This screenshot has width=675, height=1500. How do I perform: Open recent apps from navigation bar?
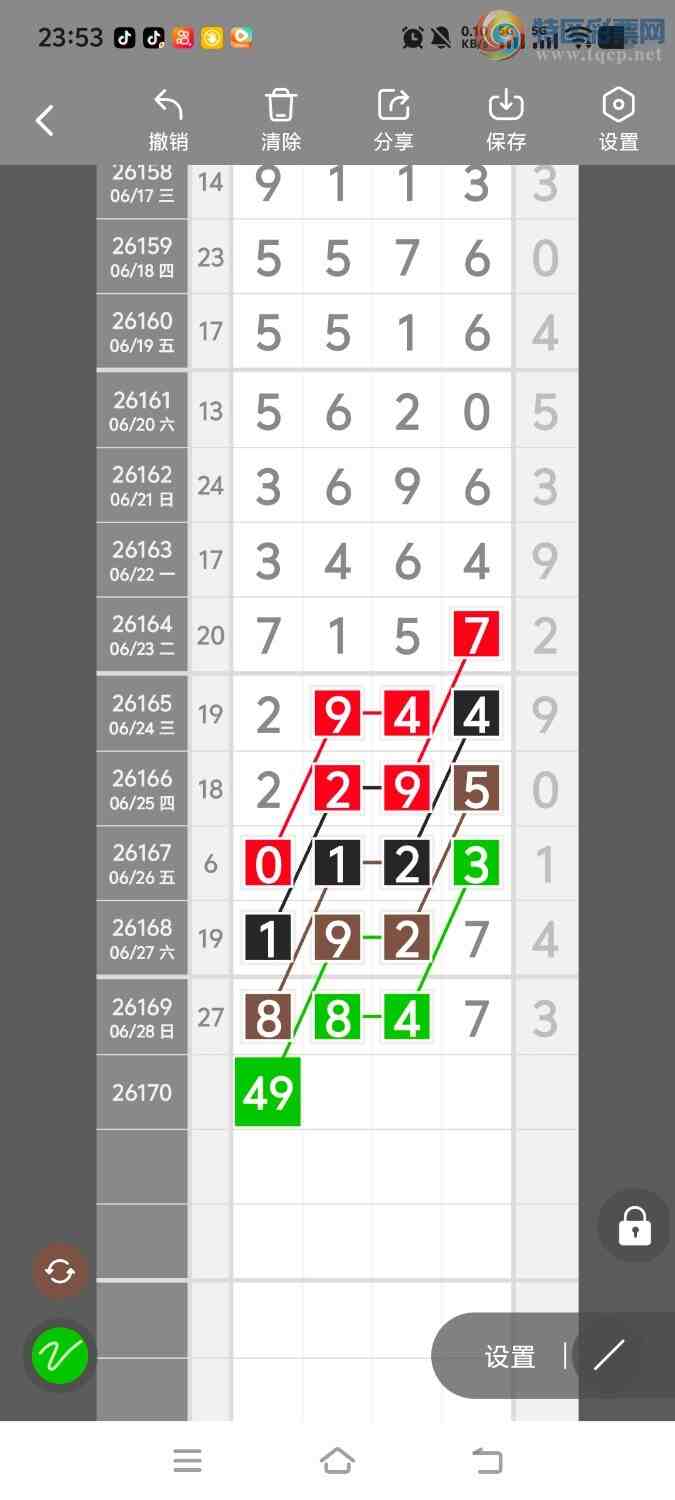point(188,1461)
